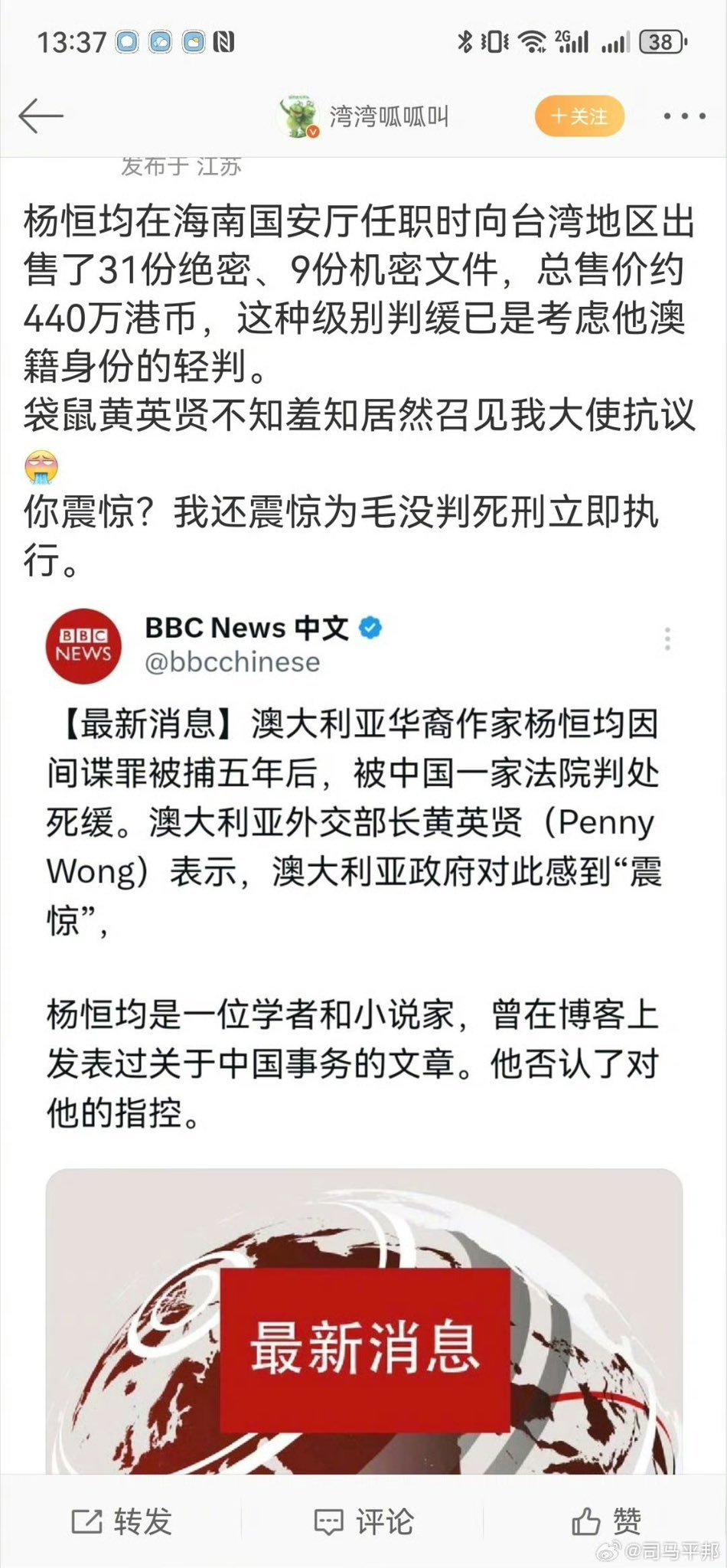Image resolution: width=727 pixels, height=1568 pixels.
Task: Like the post with 赞
Action: [x=606, y=1521]
